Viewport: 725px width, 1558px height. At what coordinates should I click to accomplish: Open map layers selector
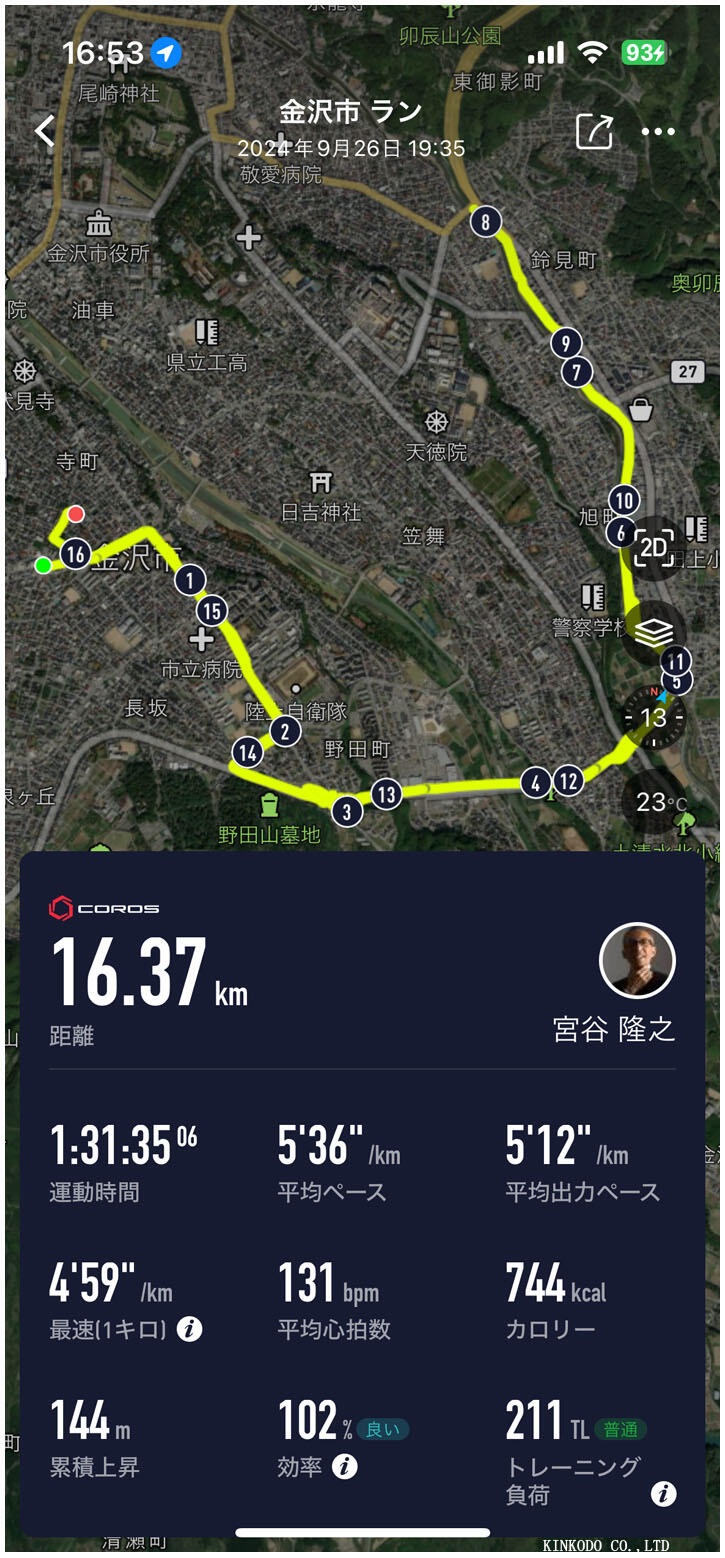(x=654, y=632)
